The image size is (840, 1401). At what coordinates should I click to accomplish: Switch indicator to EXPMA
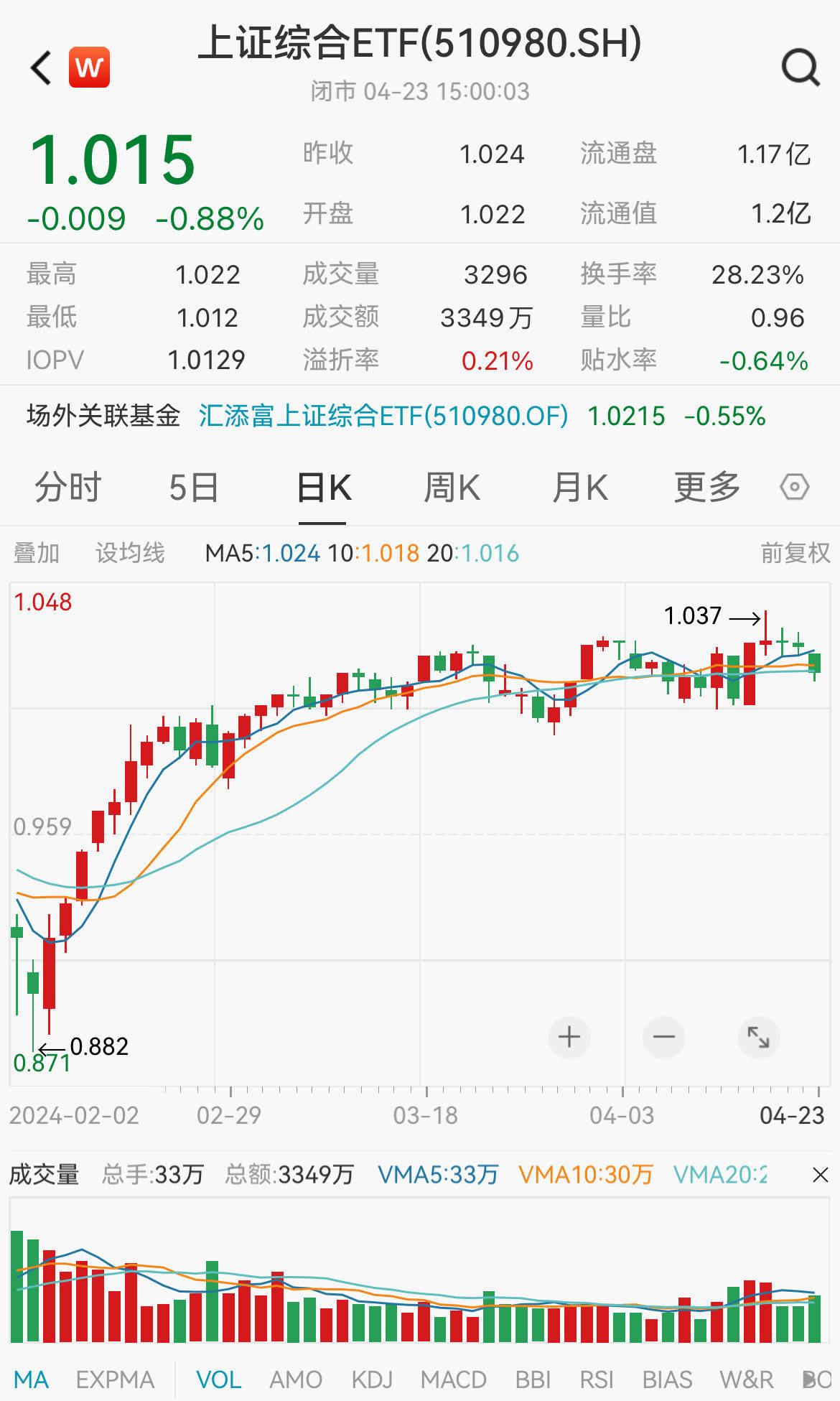(x=116, y=1379)
